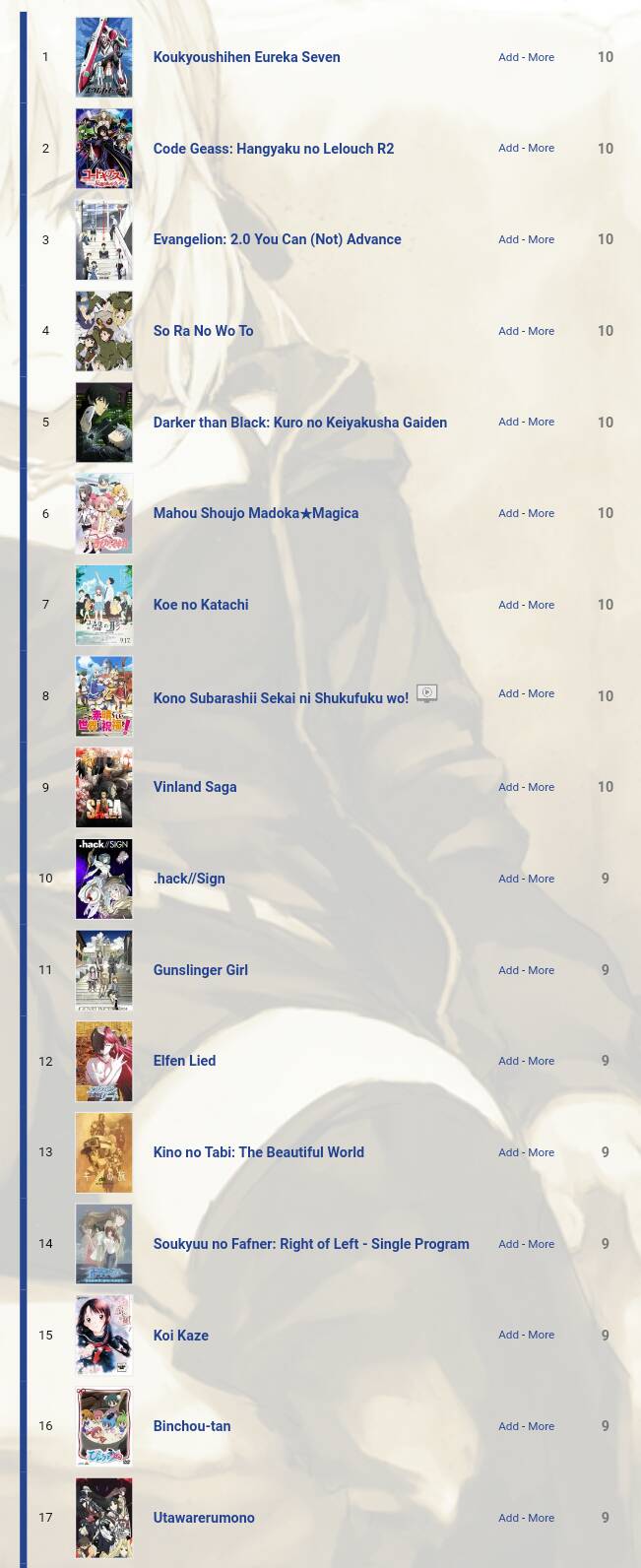This screenshot has height=1568, width=641.
Task: Open Kono Subarashii Sekai ni Shukufuku wo! title
Action: (x=281, y=698)
